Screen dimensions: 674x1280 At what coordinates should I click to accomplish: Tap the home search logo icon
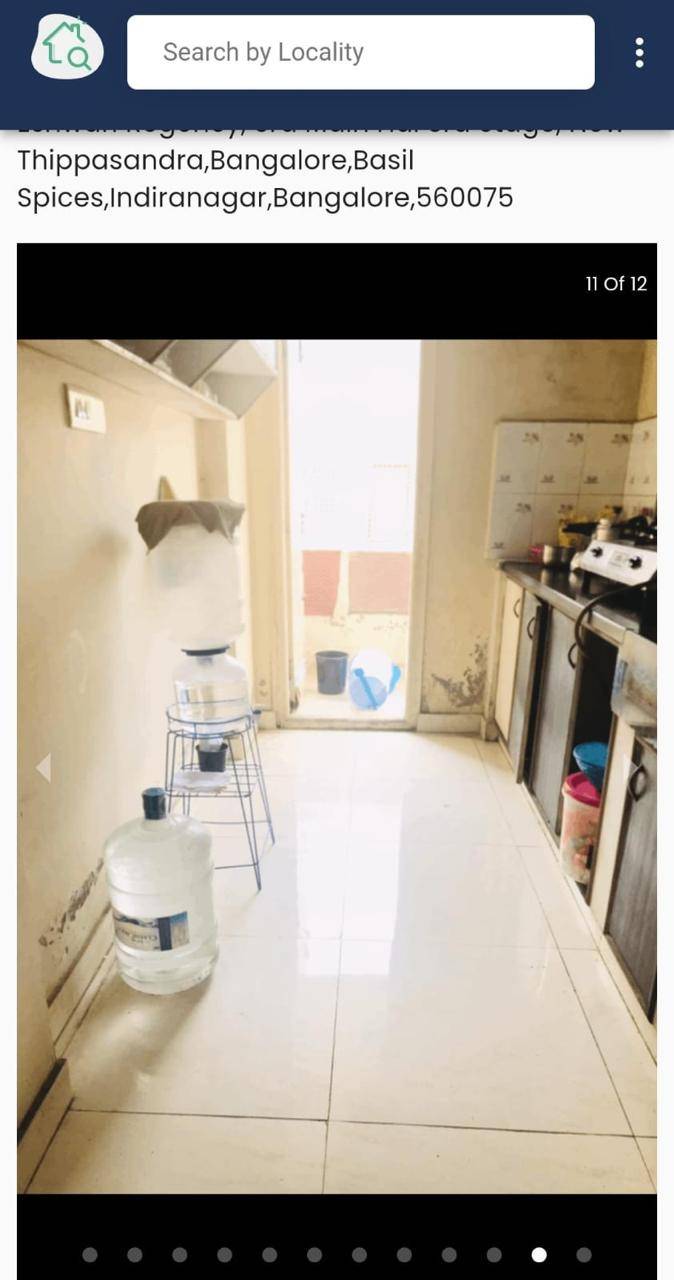tap(67, 48)
